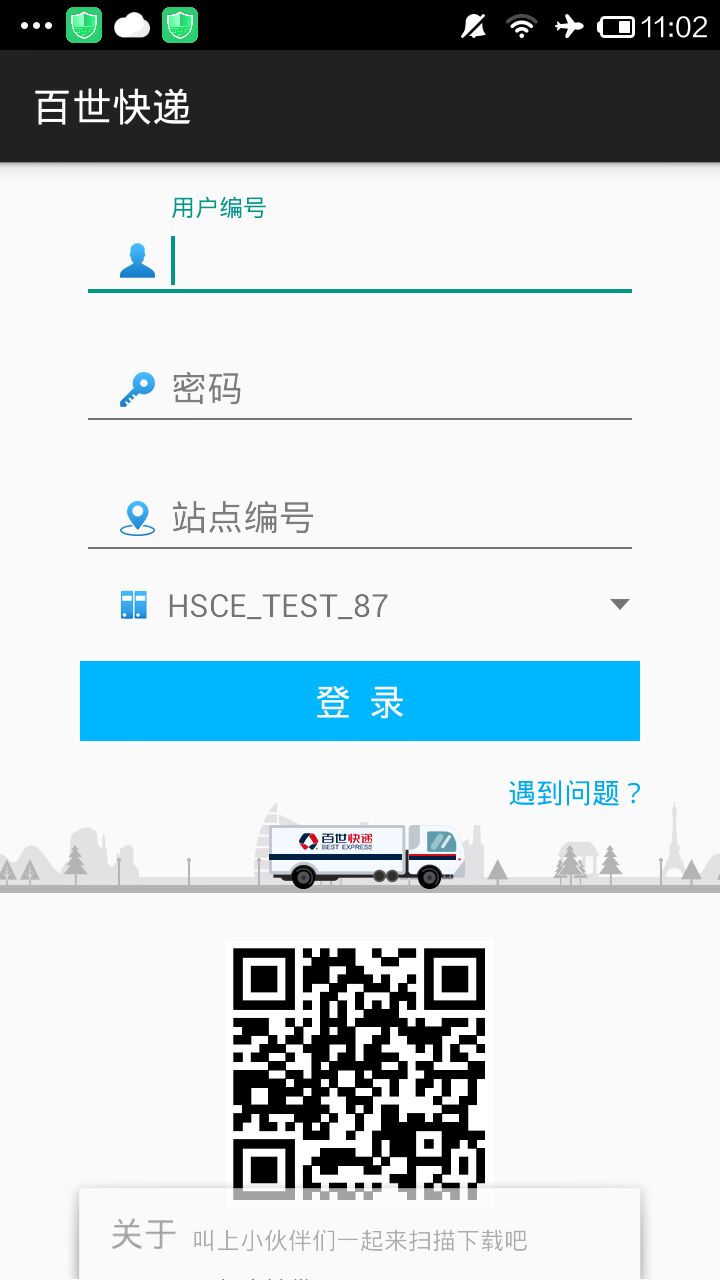Click the key icon next to 密码 field
720x1280 pixels.
tap(138, 388)
